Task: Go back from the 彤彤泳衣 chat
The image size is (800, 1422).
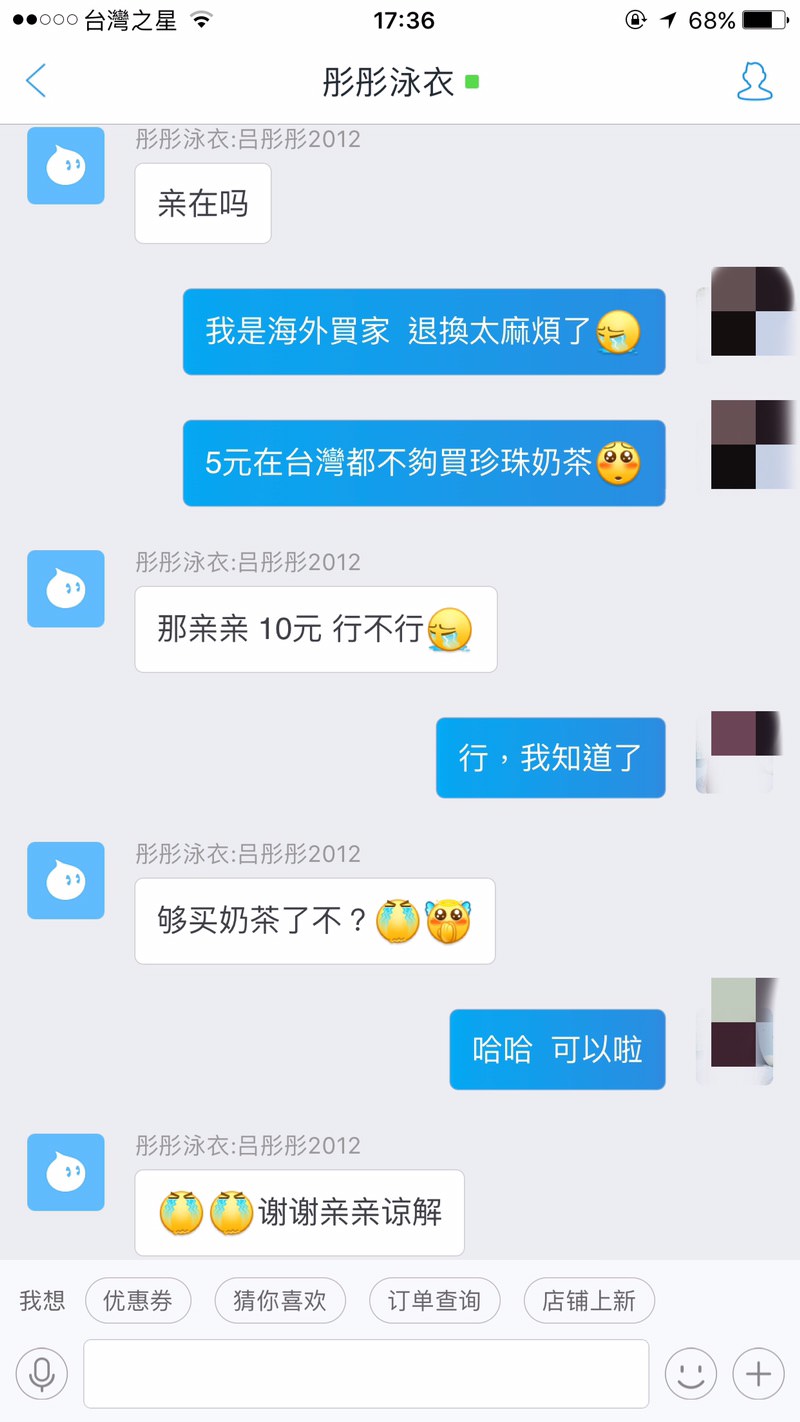Action: 36,81
